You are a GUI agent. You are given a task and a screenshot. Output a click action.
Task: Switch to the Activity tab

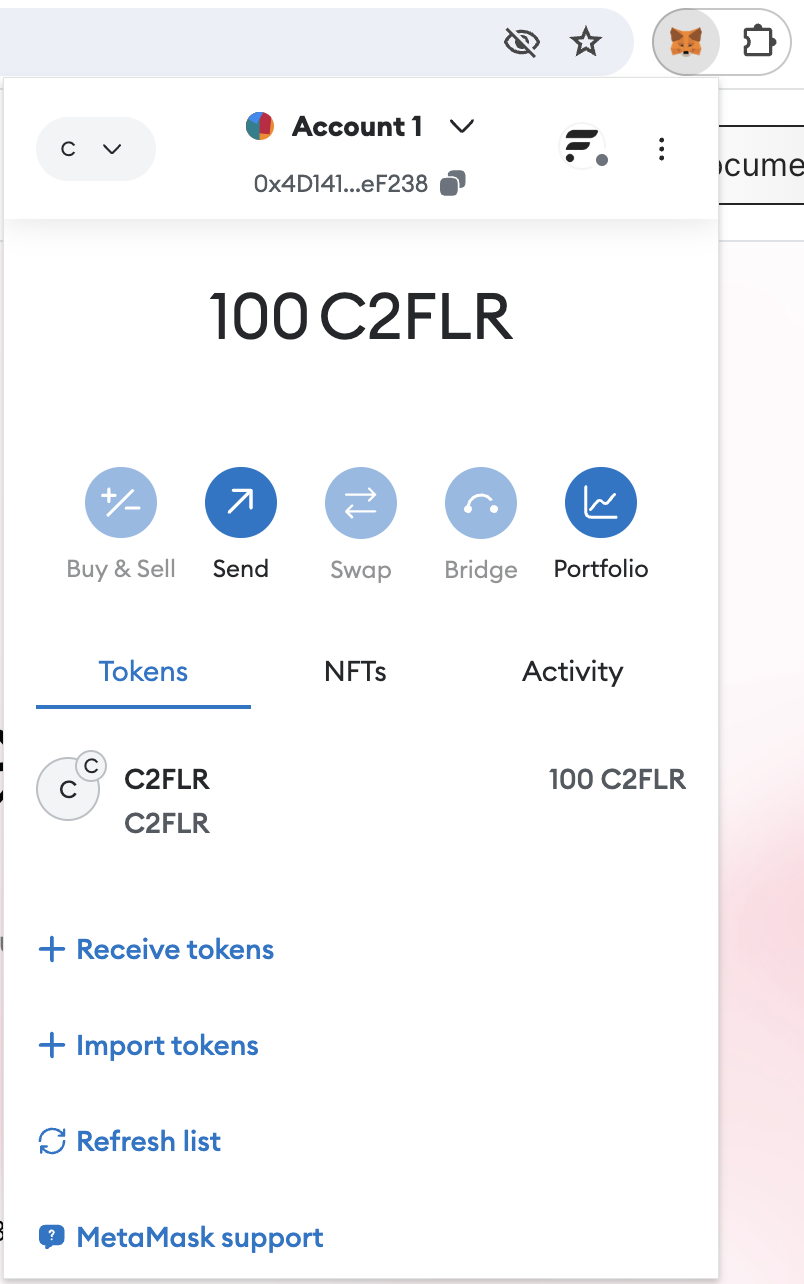point(572,672)
